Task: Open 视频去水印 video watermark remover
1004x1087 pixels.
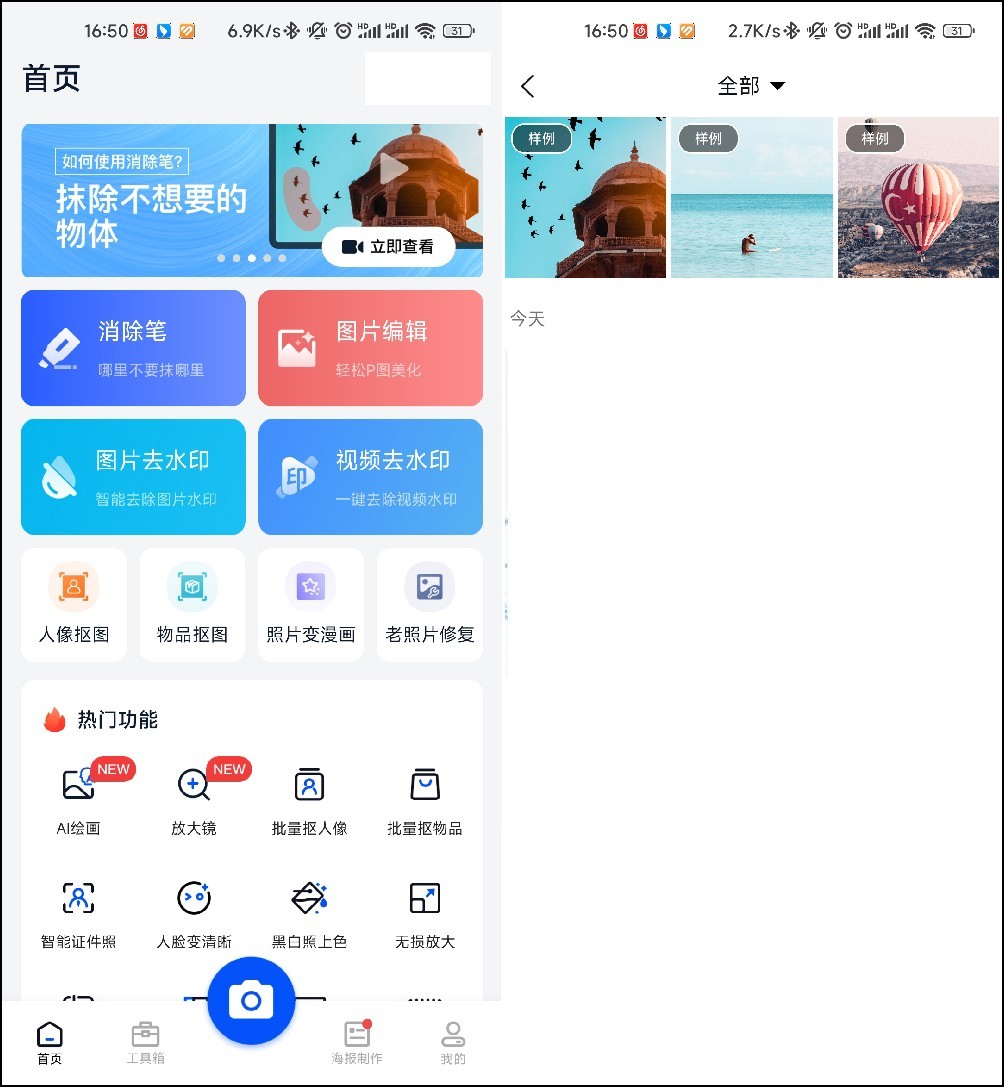Action: [x=370, y=477]
